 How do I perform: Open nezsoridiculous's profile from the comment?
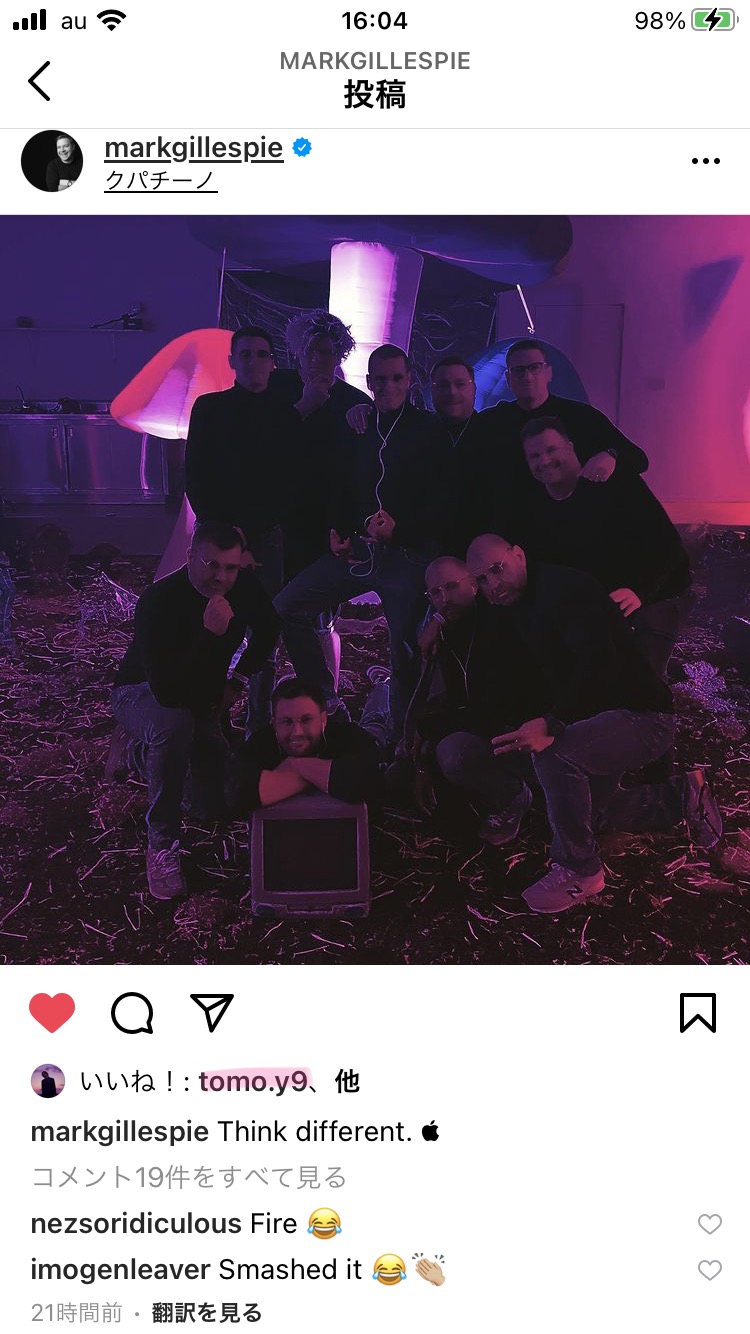pos(136,1223)
